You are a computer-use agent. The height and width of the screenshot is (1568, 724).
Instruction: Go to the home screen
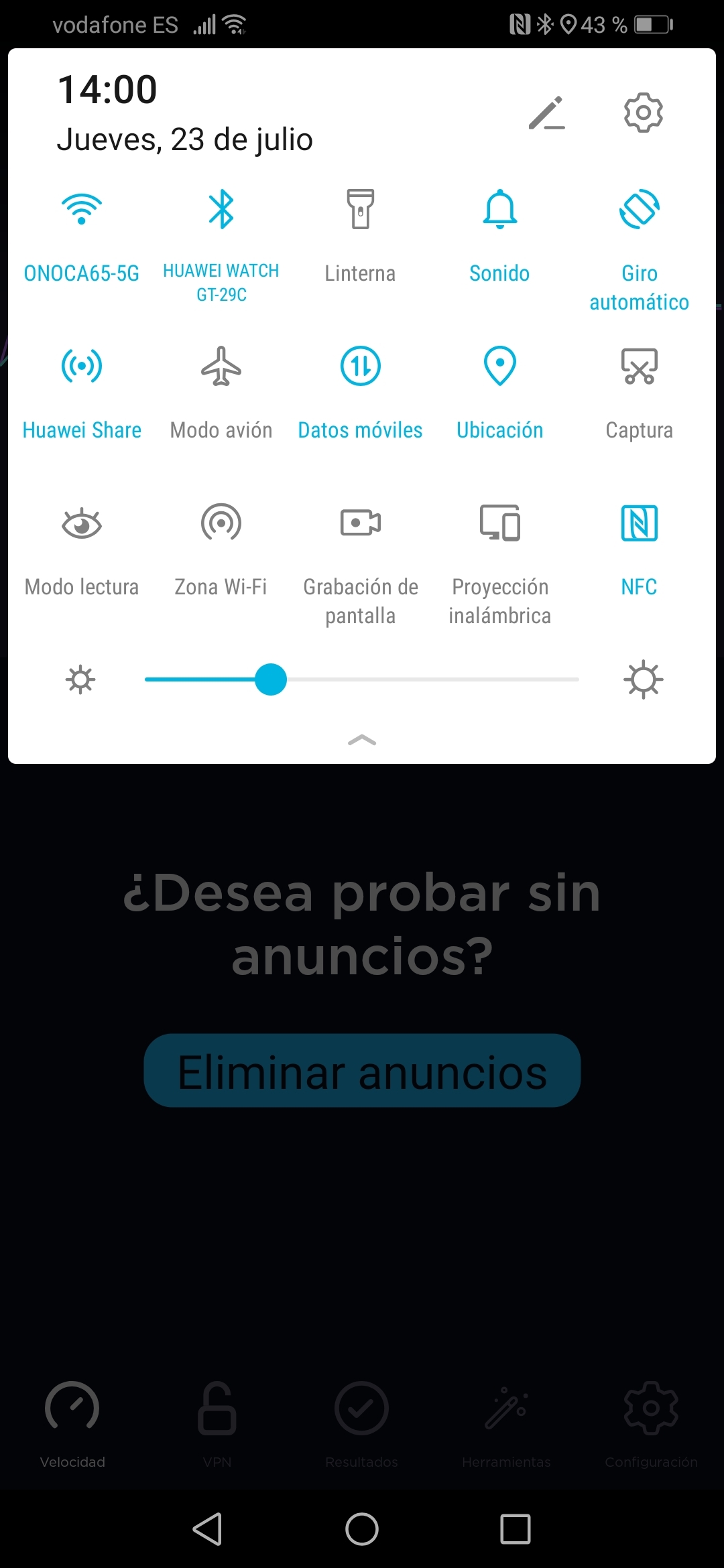362,1529
